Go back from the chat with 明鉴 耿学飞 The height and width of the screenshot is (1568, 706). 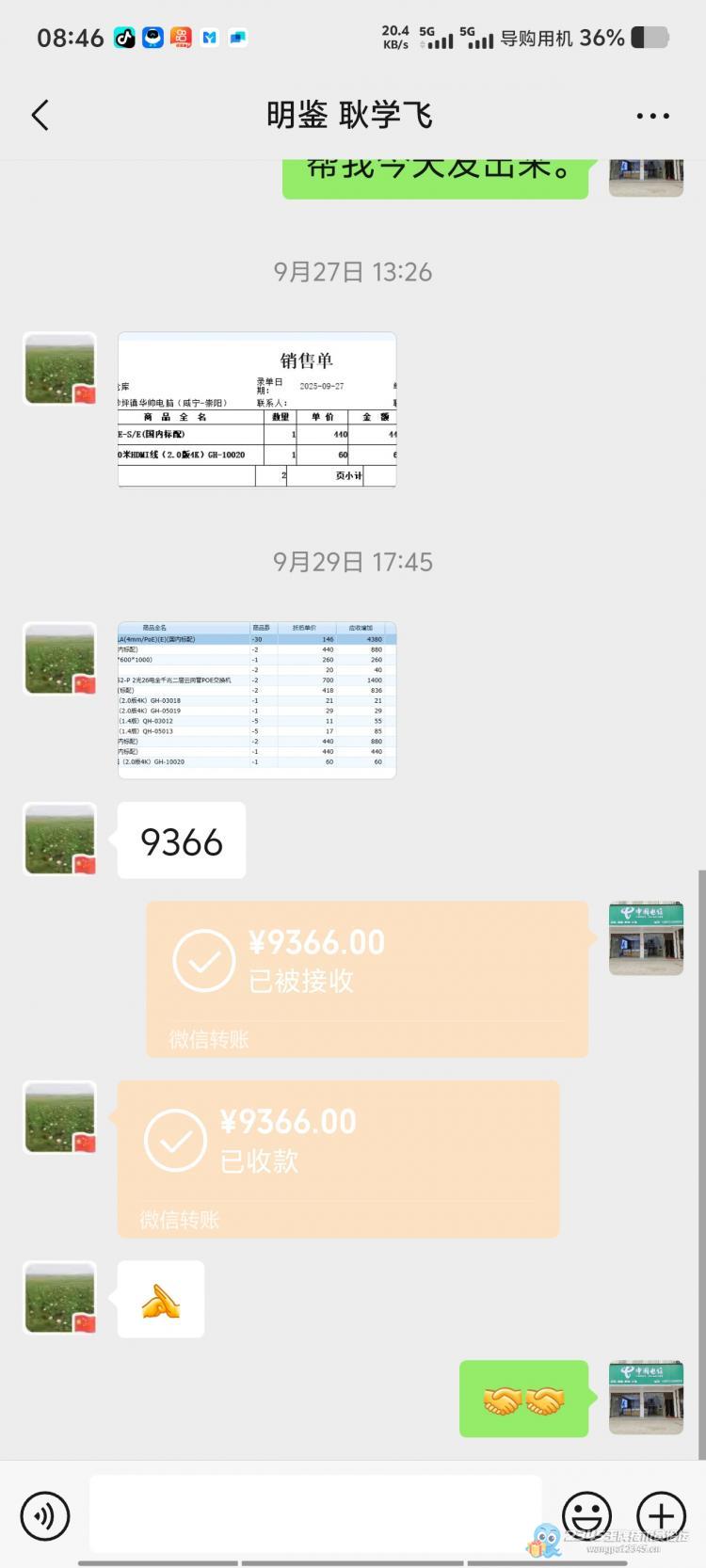point(40,116)
